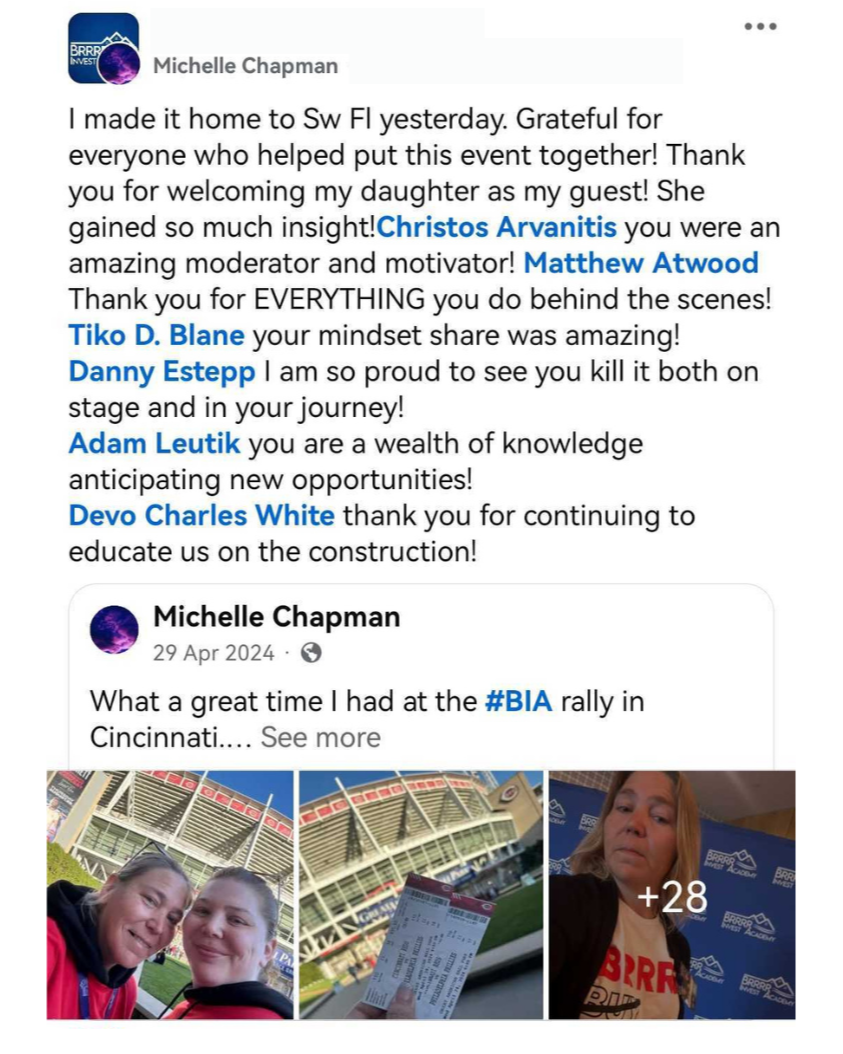
Task: View Danny Estepp's tagged profile
Action: click(x=162, y=372)
